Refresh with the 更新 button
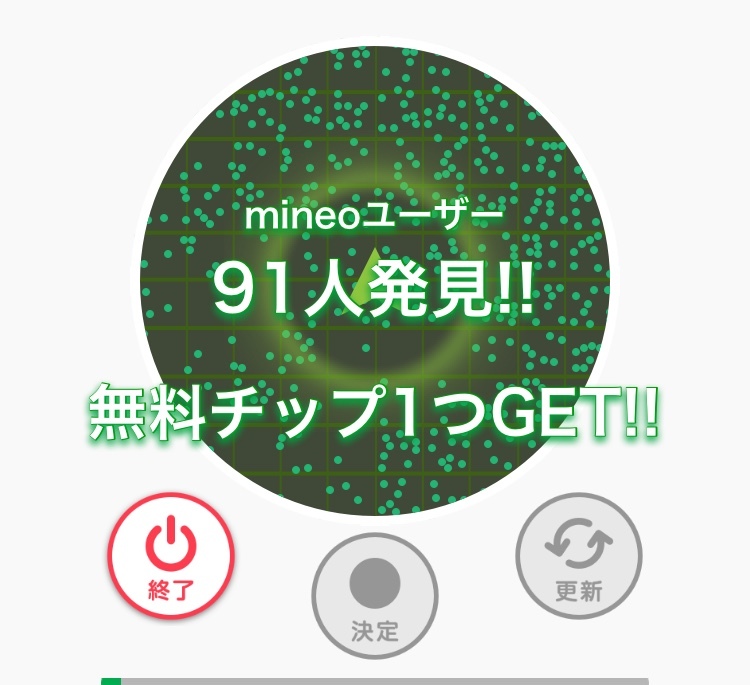 click(579, 556)
